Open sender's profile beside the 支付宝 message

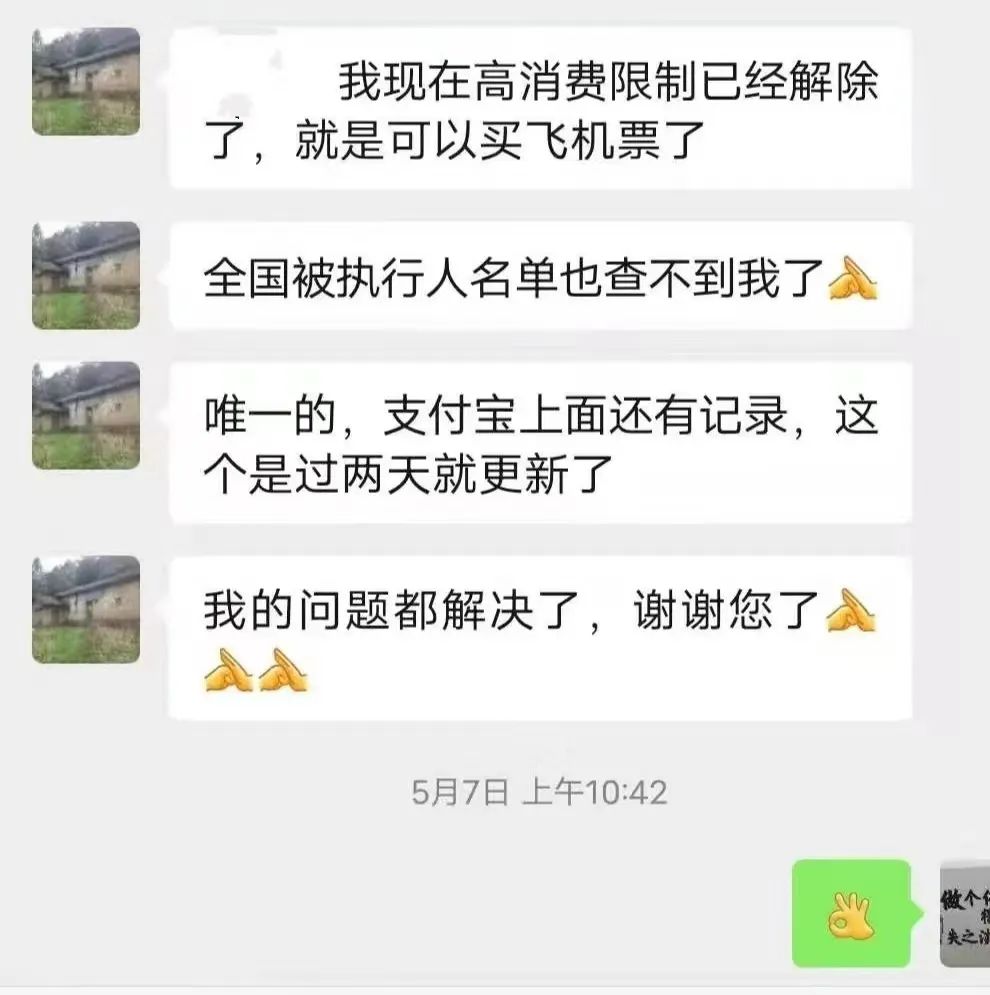pyautogui.click(x=86, y=415)
